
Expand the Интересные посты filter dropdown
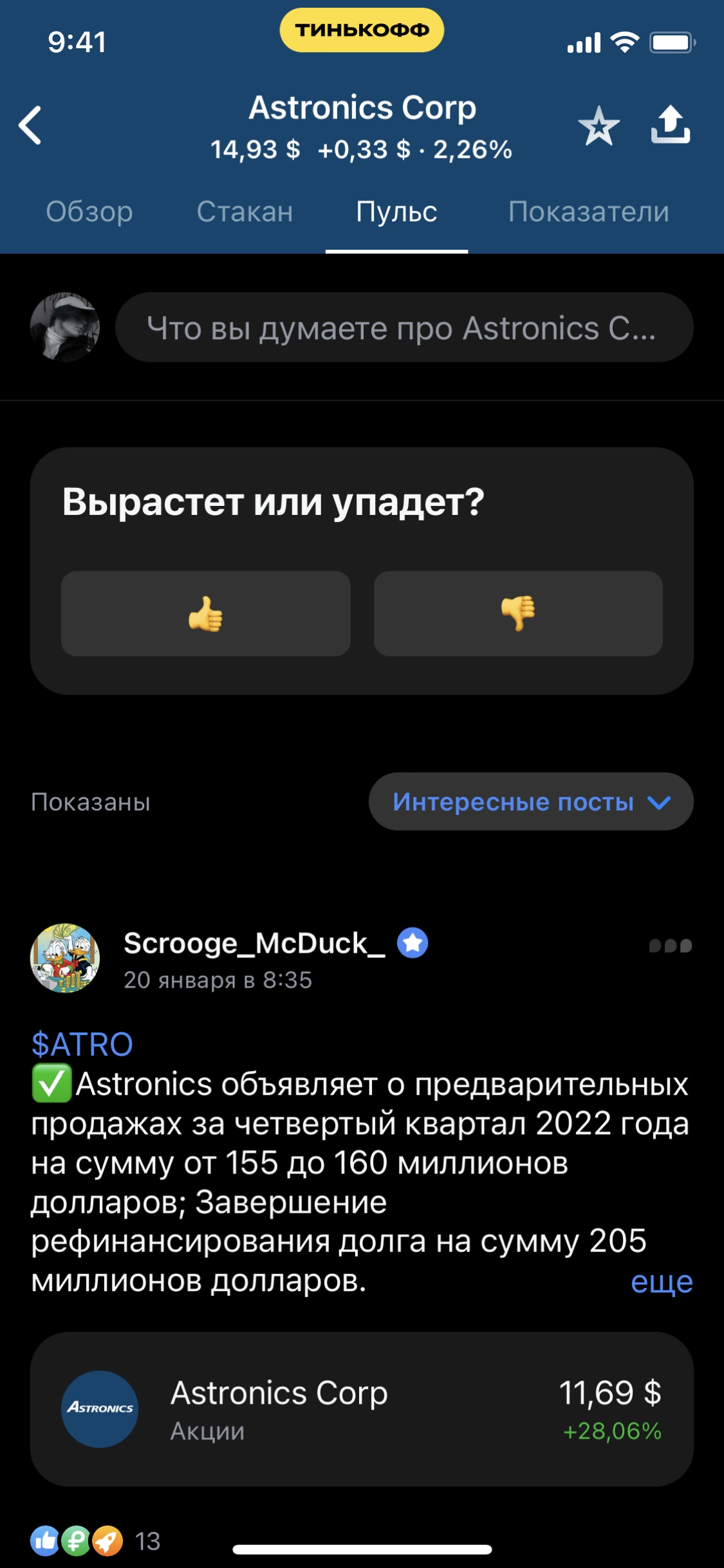[x=531, y=802]
